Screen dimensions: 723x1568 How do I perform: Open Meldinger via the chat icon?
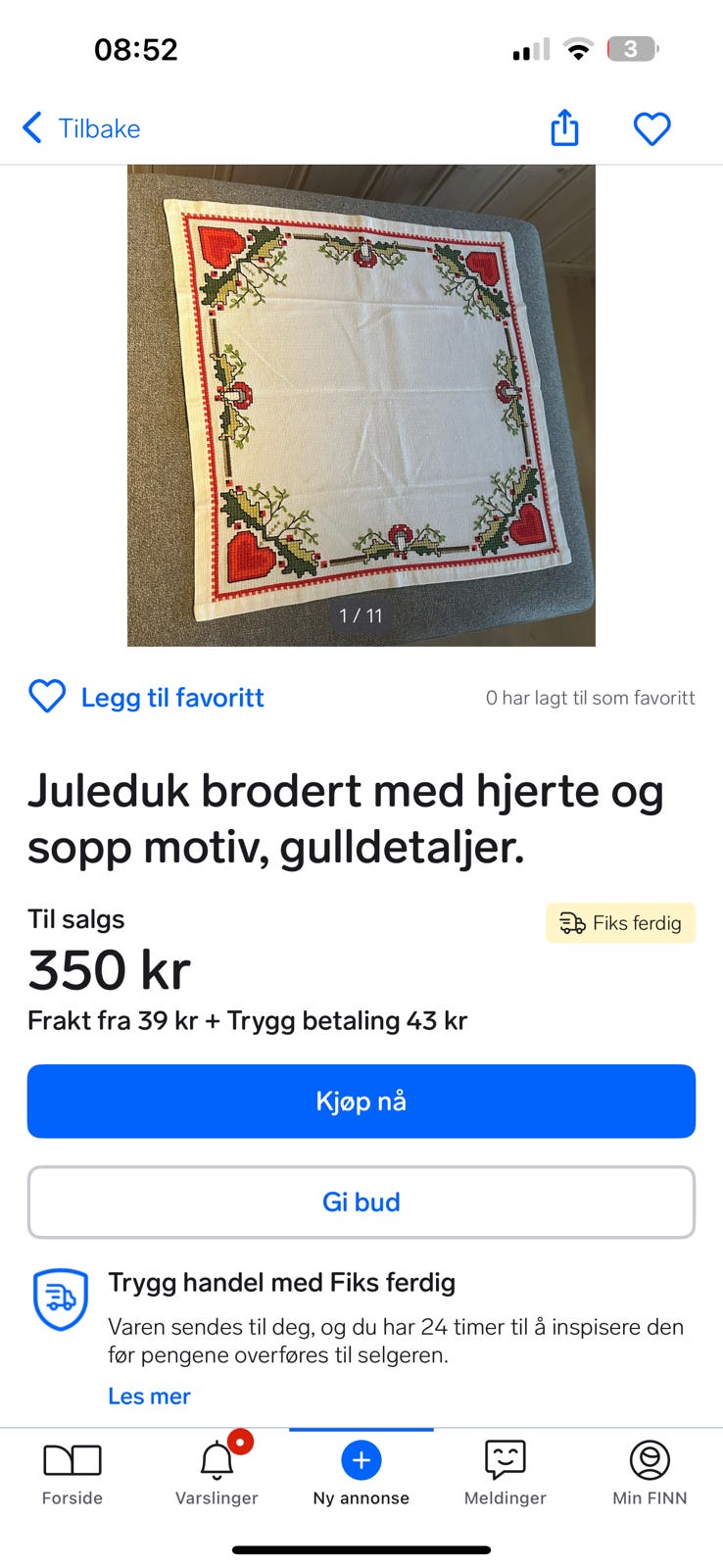(505, 1459)
